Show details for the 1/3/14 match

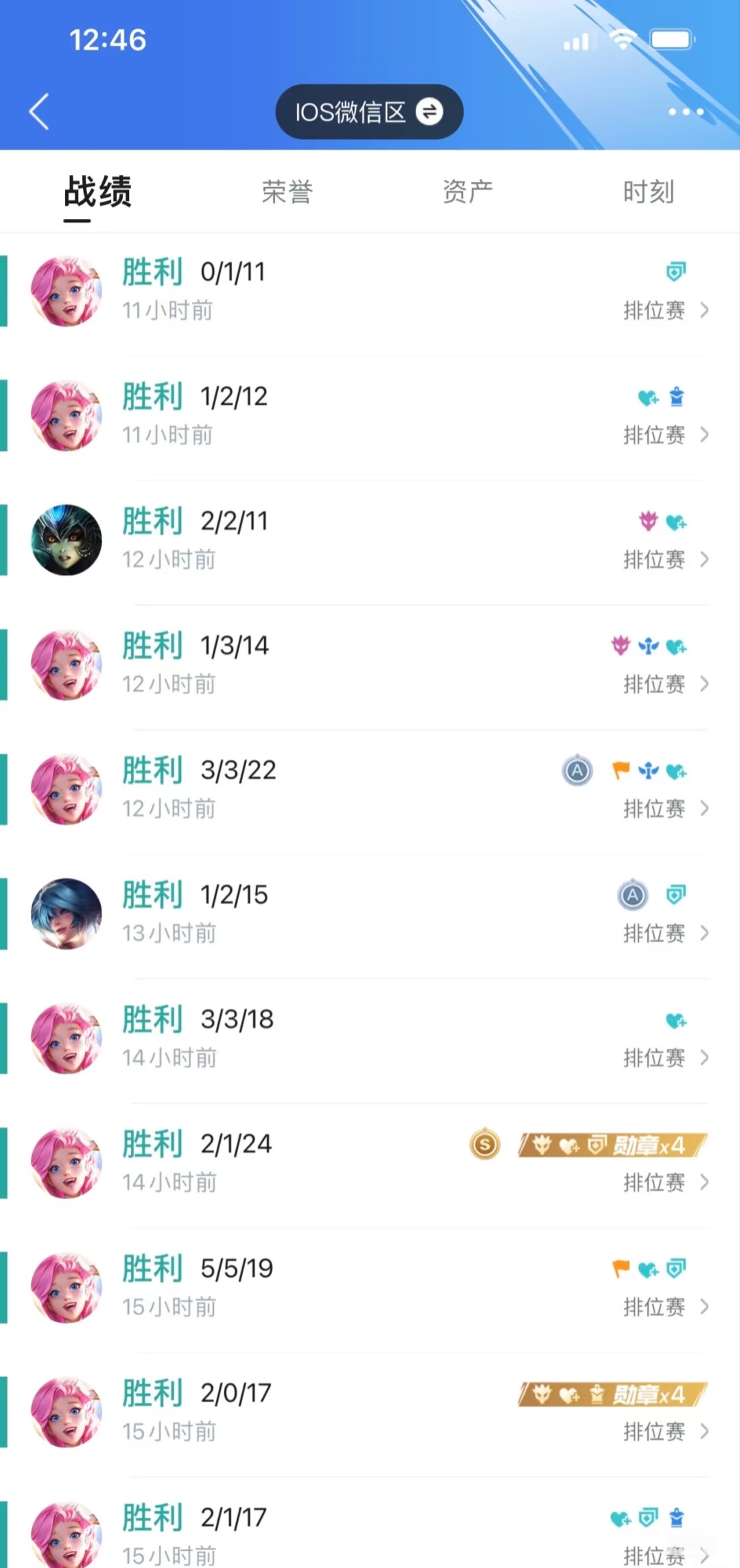pyautogui.click(x=370, y=665)
